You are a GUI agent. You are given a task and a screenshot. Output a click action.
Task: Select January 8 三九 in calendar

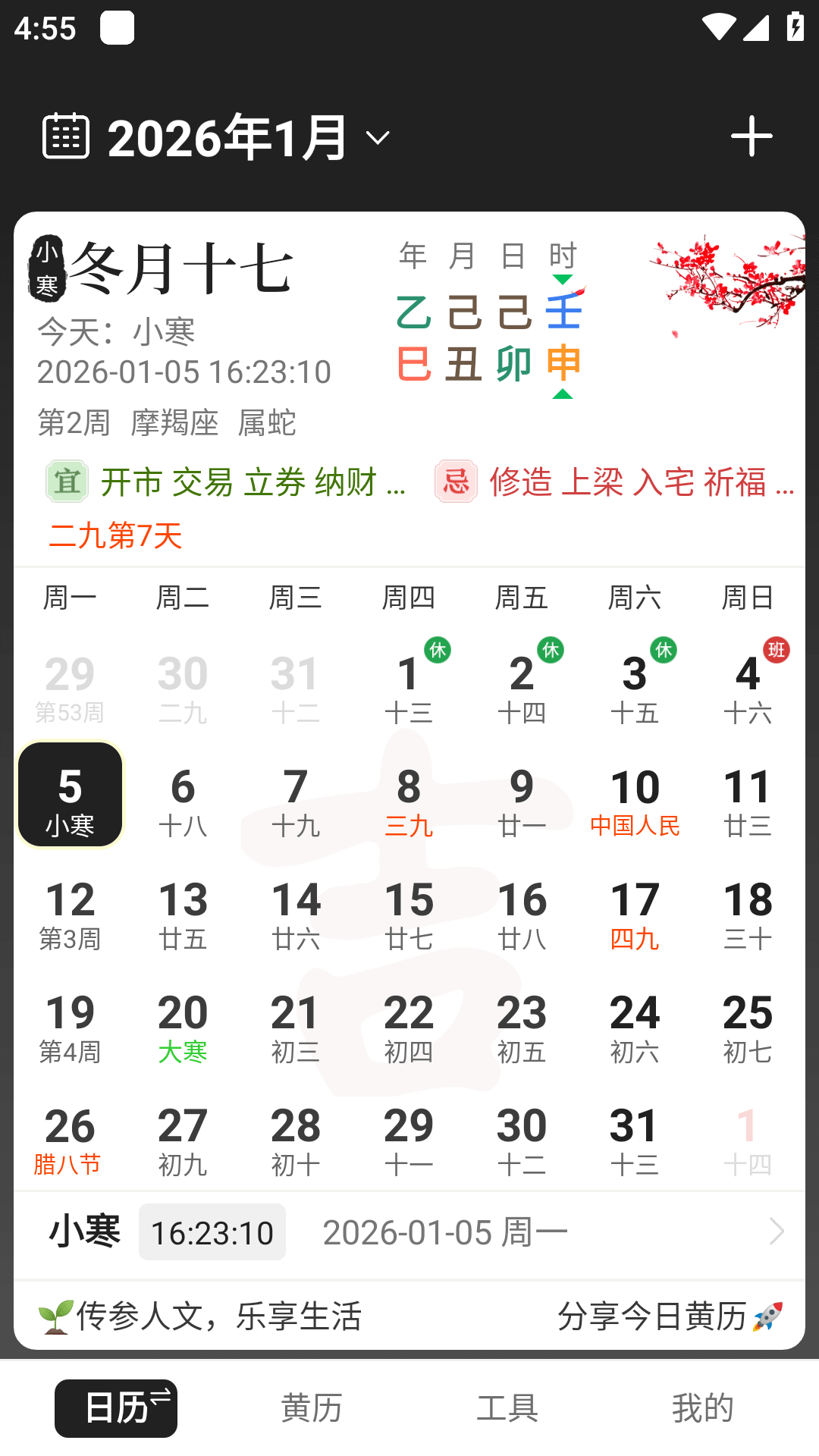tap(409, 800)
